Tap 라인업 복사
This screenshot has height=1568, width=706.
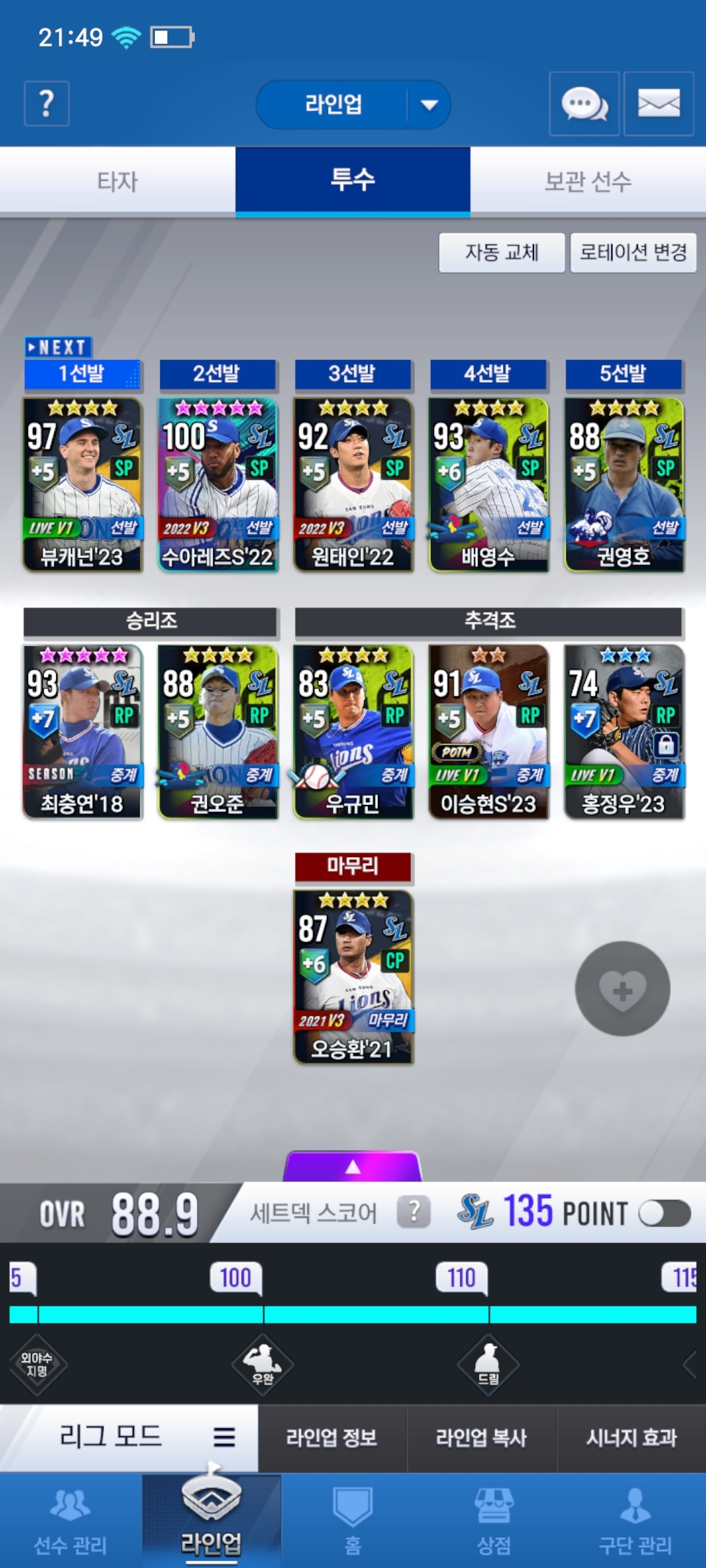click(481, 1438)
